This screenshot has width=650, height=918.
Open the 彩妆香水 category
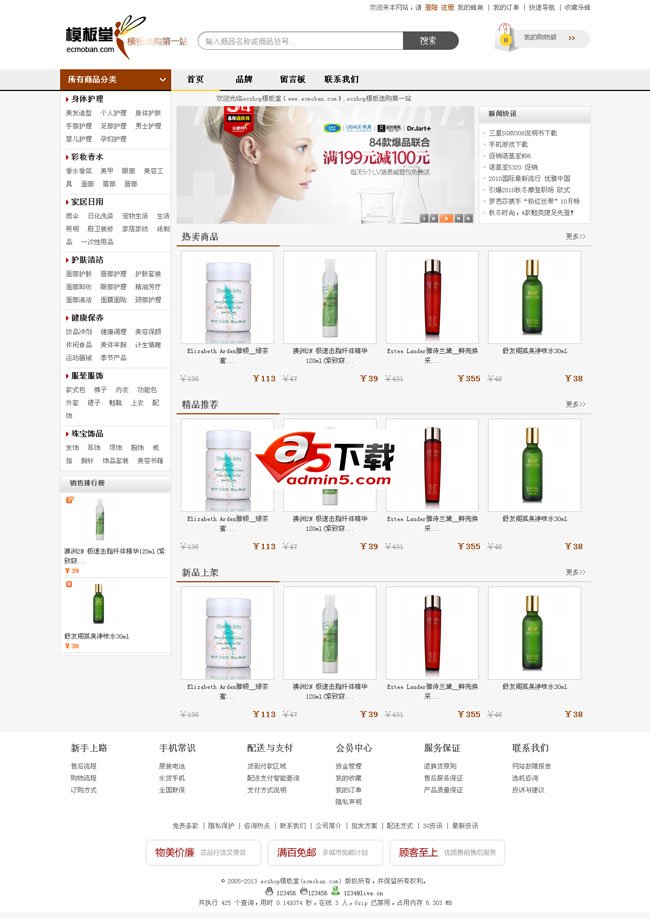87,157
